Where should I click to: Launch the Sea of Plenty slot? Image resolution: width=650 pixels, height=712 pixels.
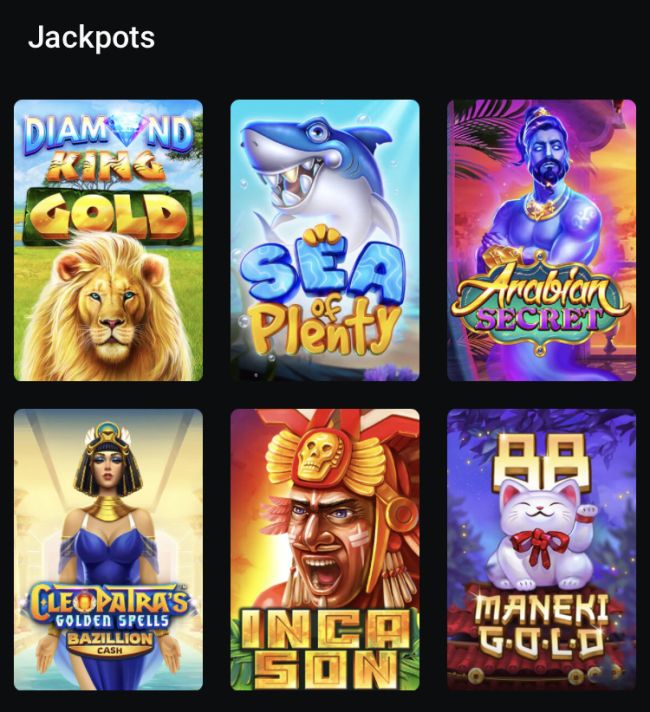tap(325, 240)
